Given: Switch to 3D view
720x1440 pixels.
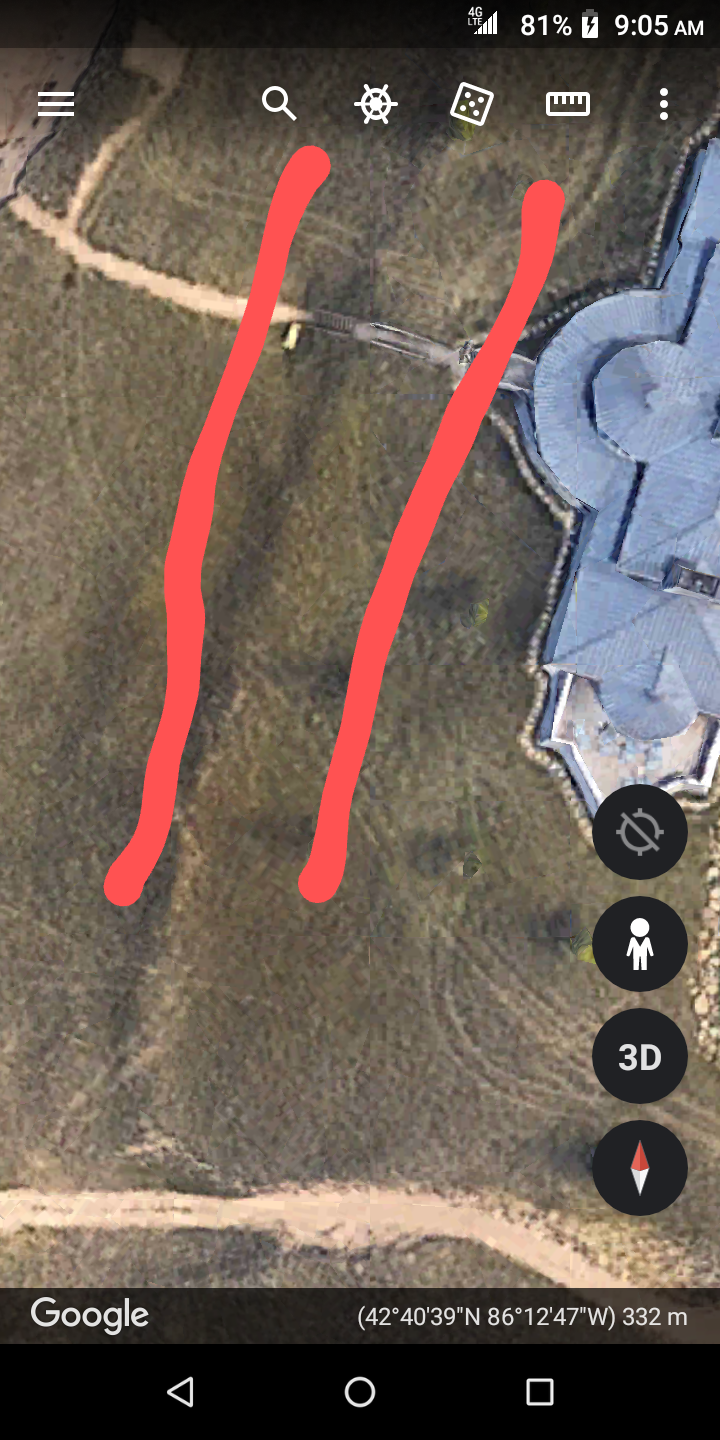Looking at the screenshot, I should [x=640, y=1057].
